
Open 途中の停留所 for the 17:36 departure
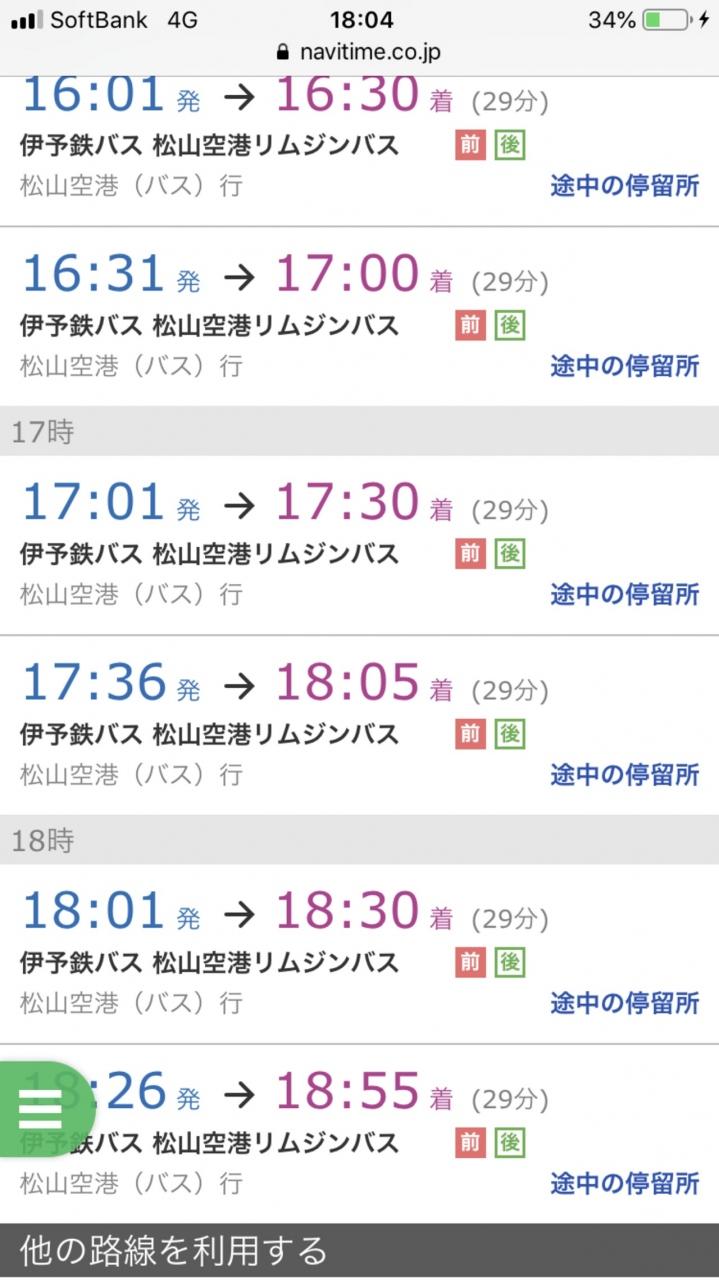[624, 774]
